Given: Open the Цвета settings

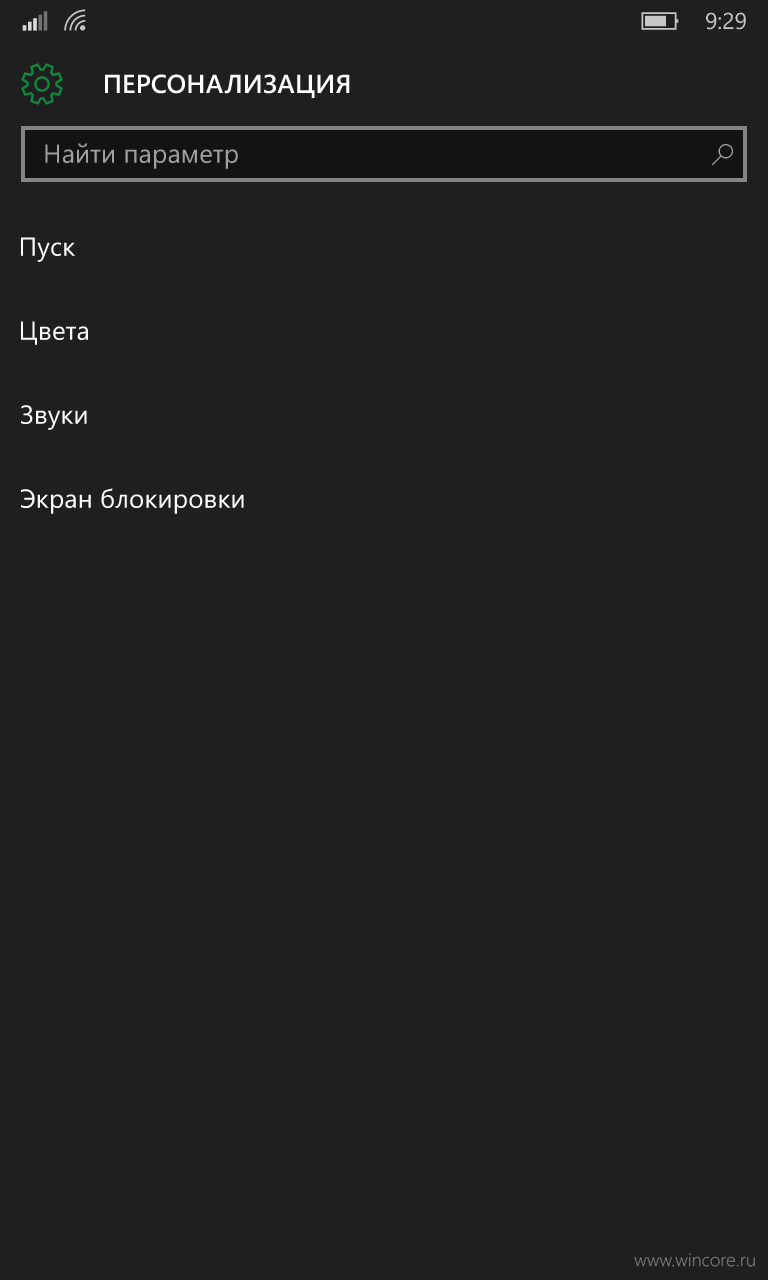Looking at the screenshot, I should coord(384,331).
